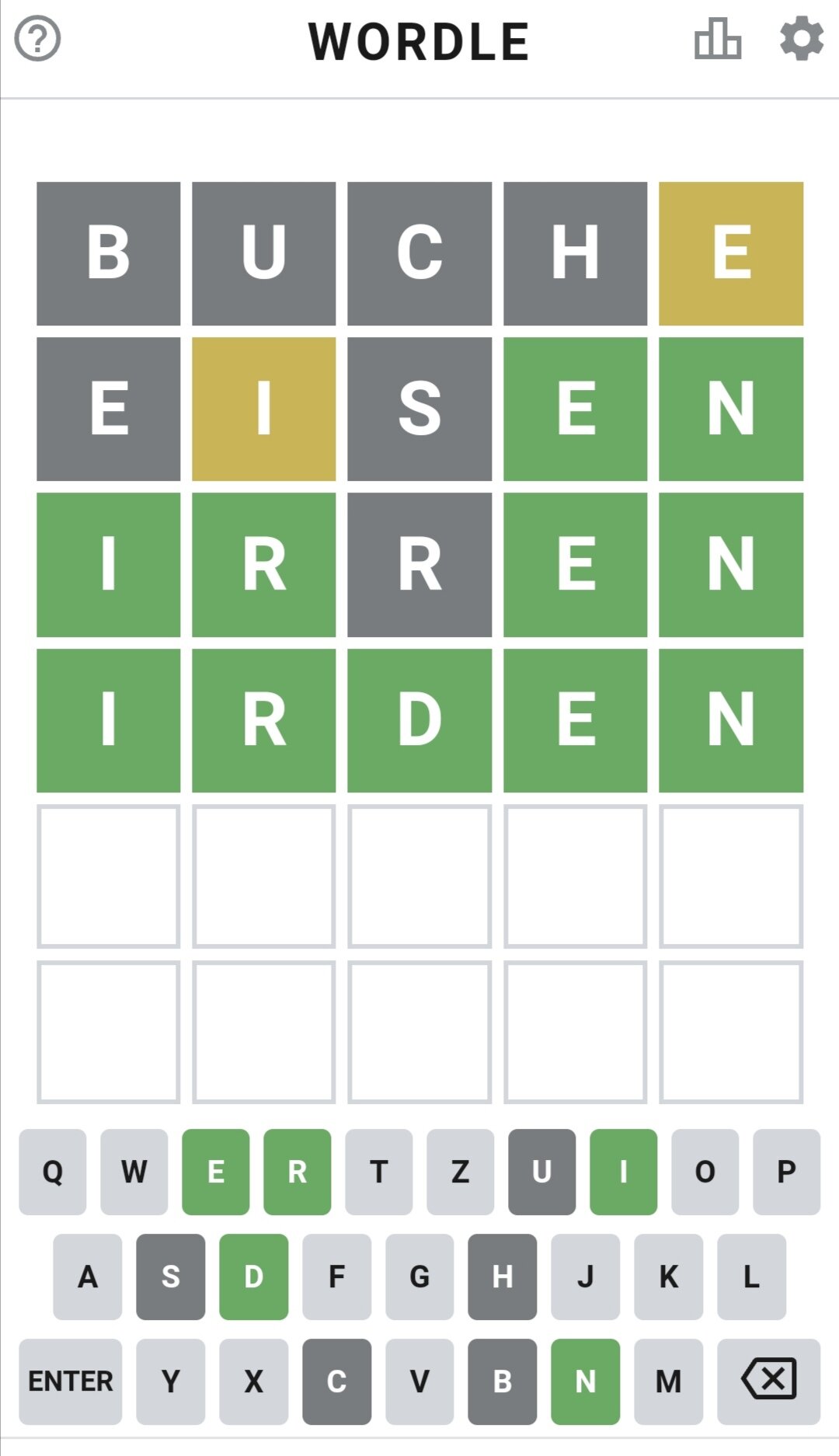
Task: Select the letter G key
Action: pos(419,1276)
